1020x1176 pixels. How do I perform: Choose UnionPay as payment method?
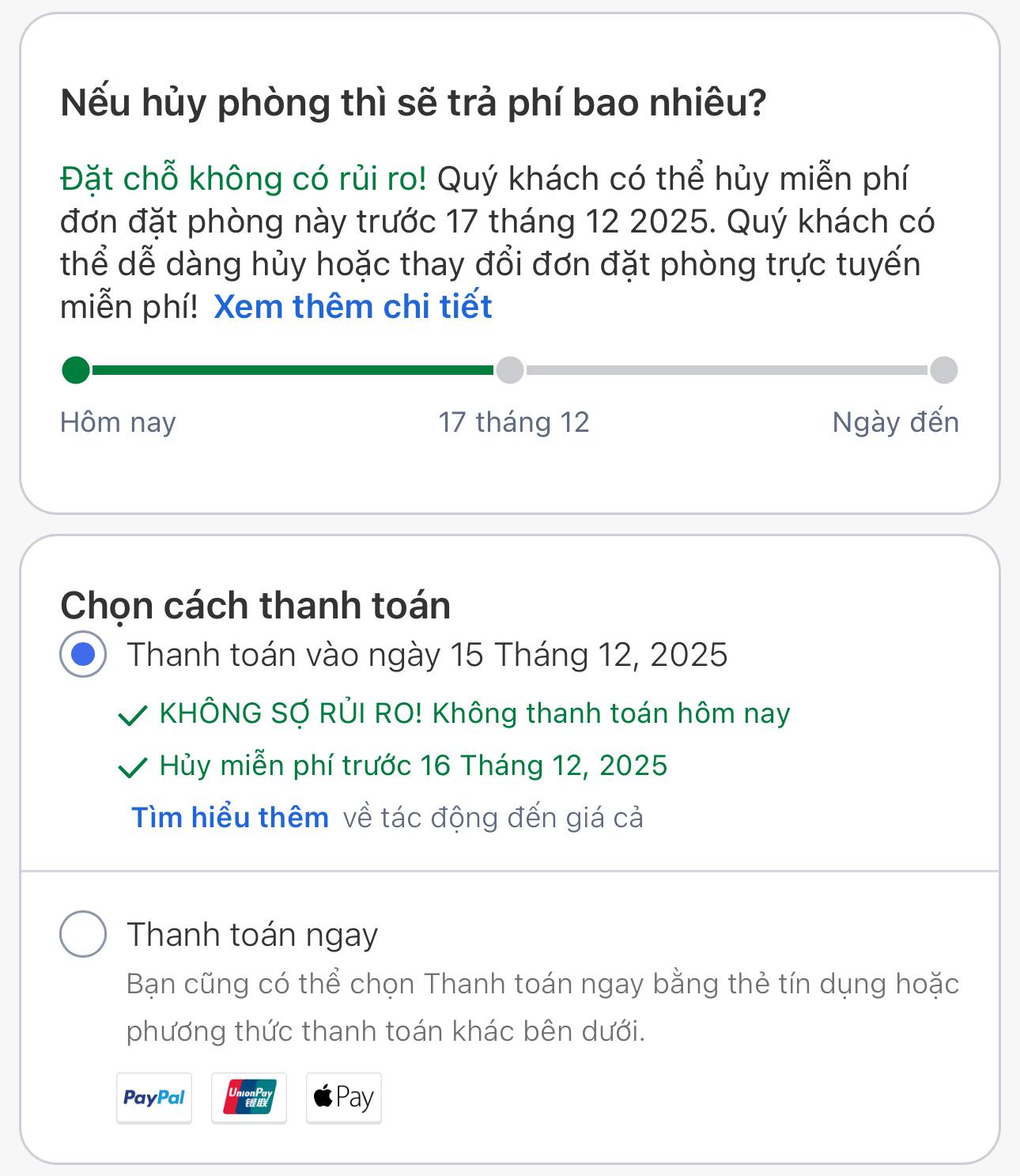(x=248, y=1098)
